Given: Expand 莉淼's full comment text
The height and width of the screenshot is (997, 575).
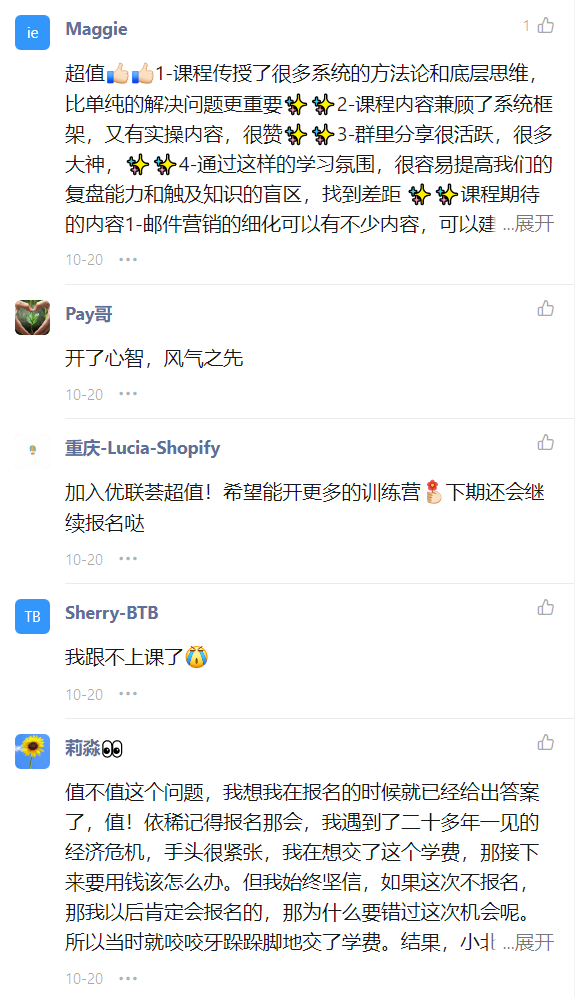Looking at the screenshot, I should point(534,942).
